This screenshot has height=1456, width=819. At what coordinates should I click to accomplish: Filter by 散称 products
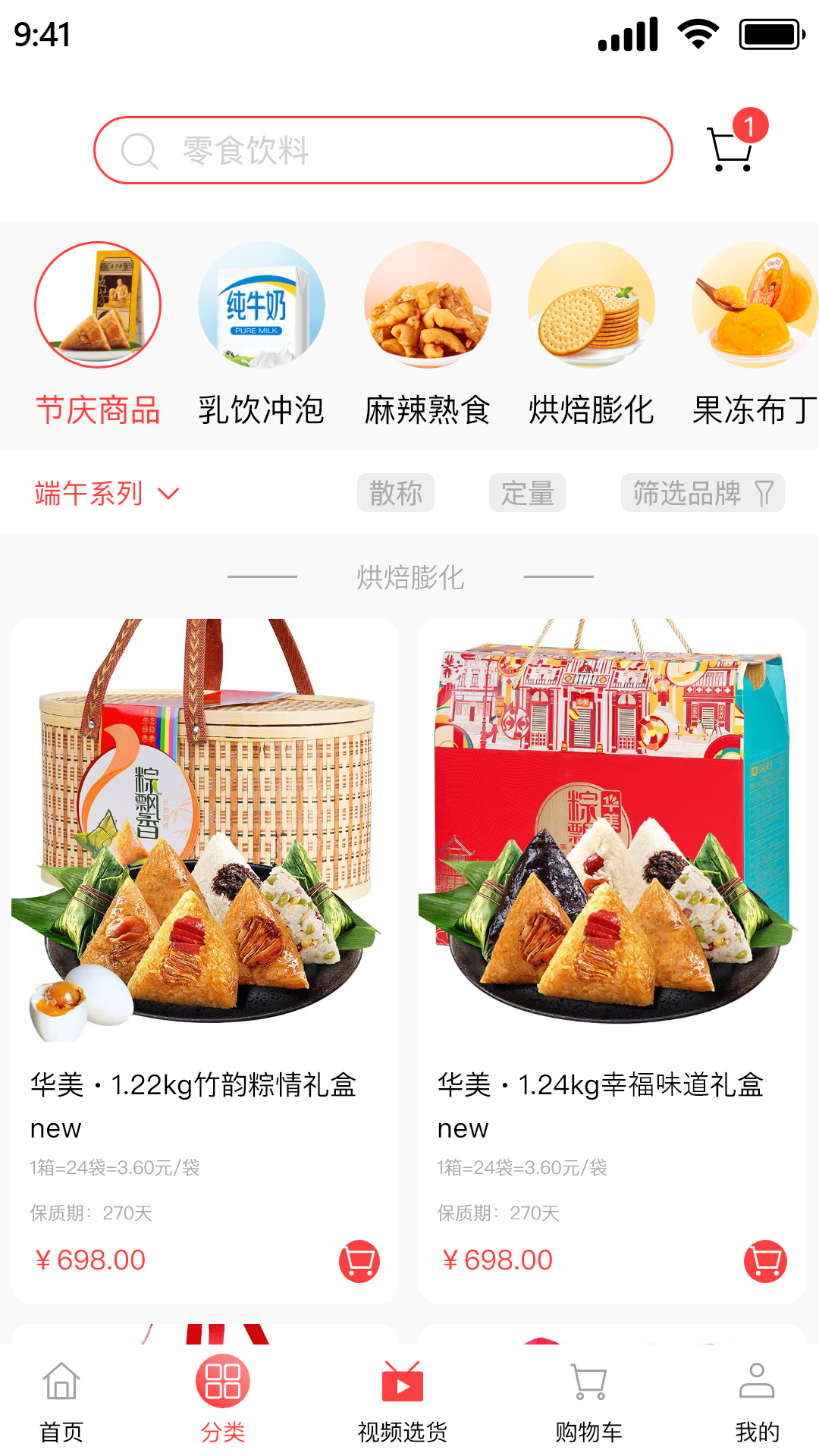pyautogui.click(x=396, y=494)
